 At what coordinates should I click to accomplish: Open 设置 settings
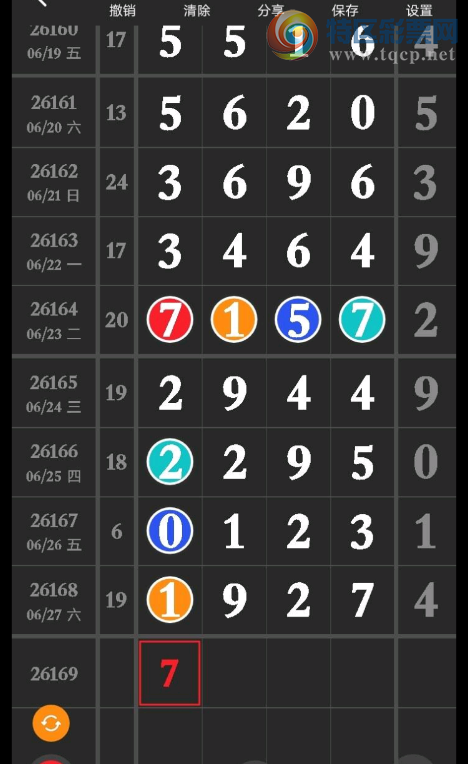[419, 10]
